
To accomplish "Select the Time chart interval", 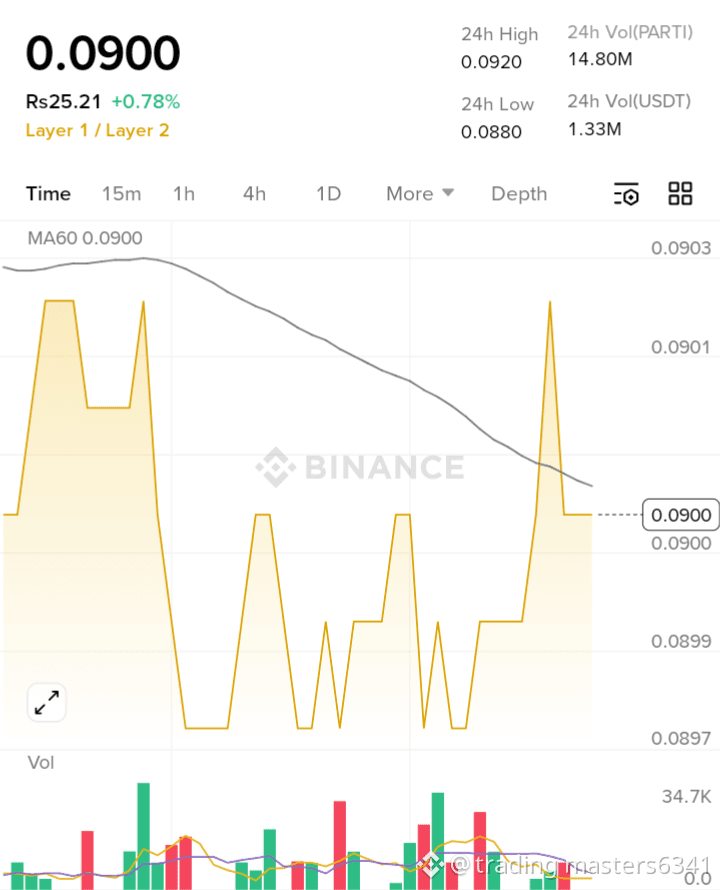I will 48,194.
